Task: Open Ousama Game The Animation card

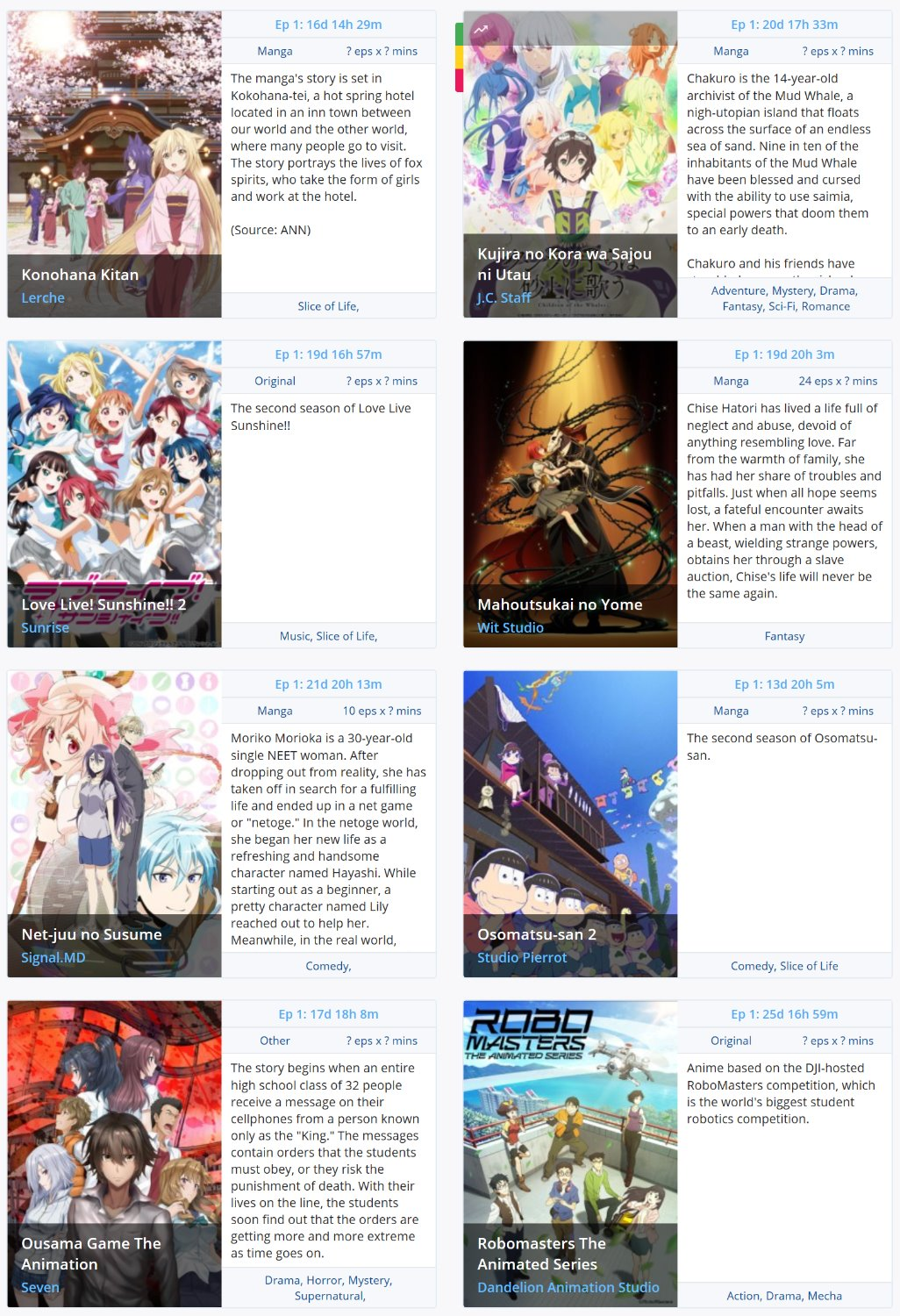Action: [91, 1254]
